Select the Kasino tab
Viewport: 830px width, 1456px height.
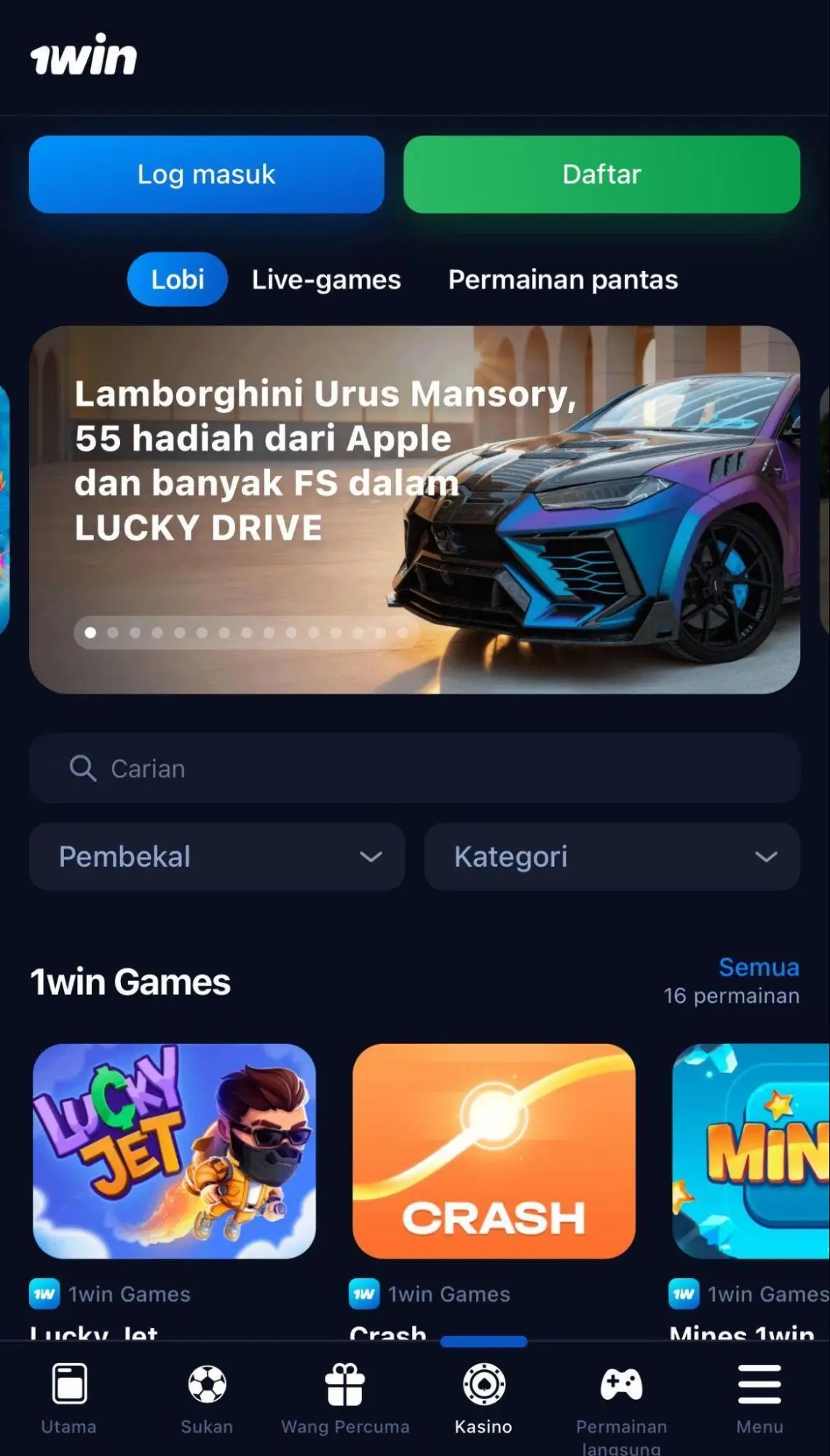coord(483,1398)
